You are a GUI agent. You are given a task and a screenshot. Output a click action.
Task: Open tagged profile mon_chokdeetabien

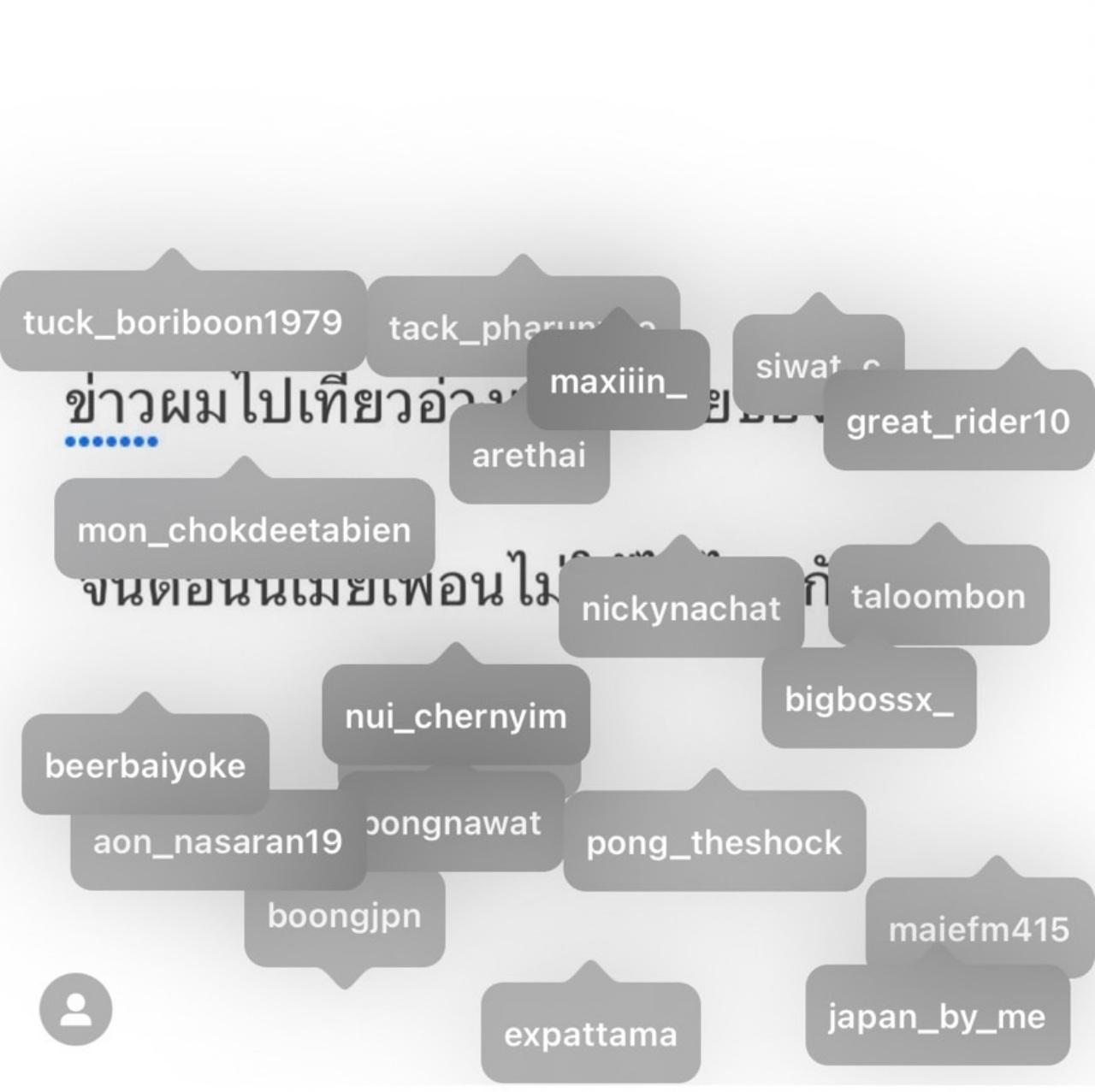[244, 530]
